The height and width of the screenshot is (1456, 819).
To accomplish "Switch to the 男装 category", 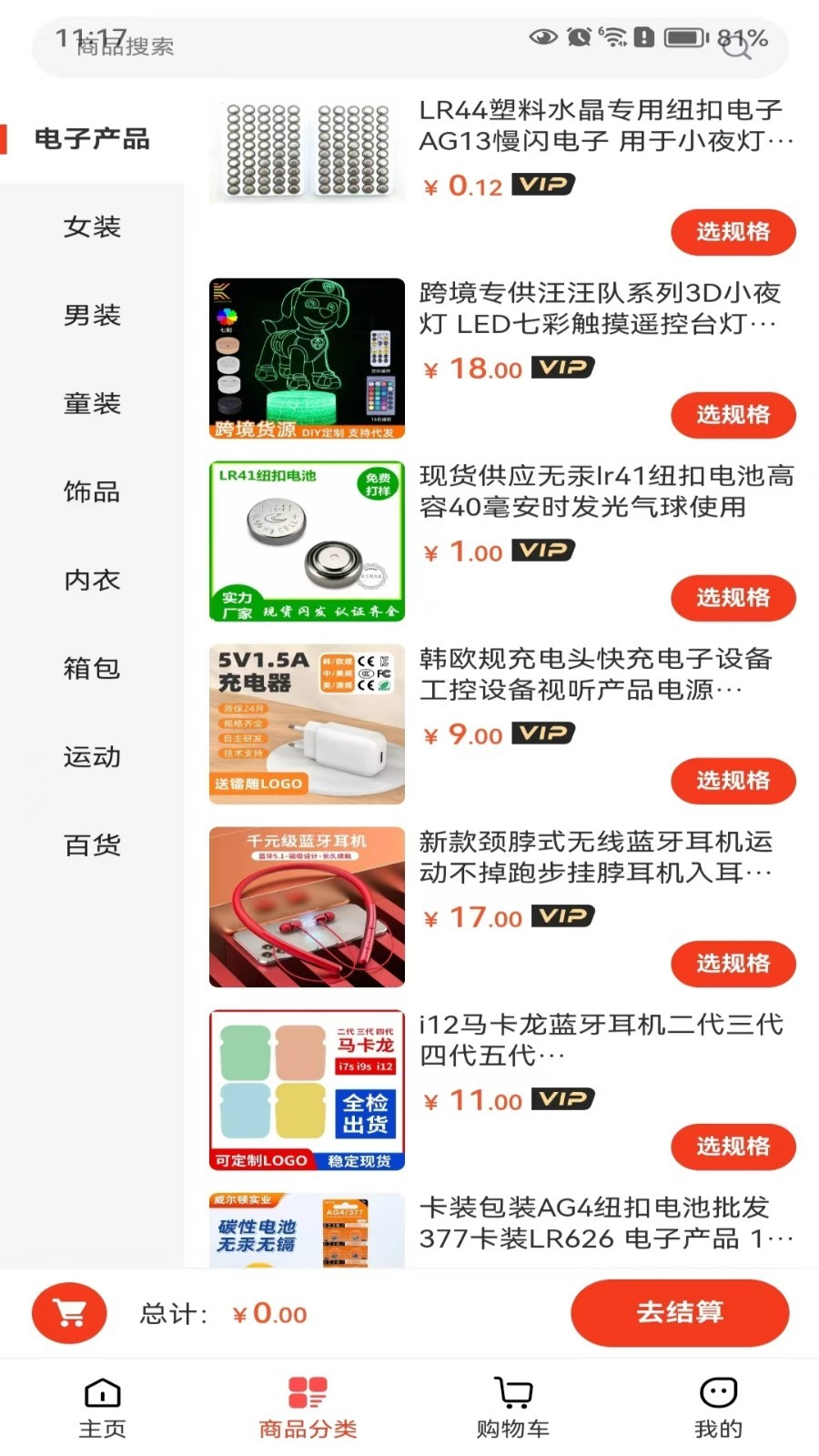I will pos(92,316).
